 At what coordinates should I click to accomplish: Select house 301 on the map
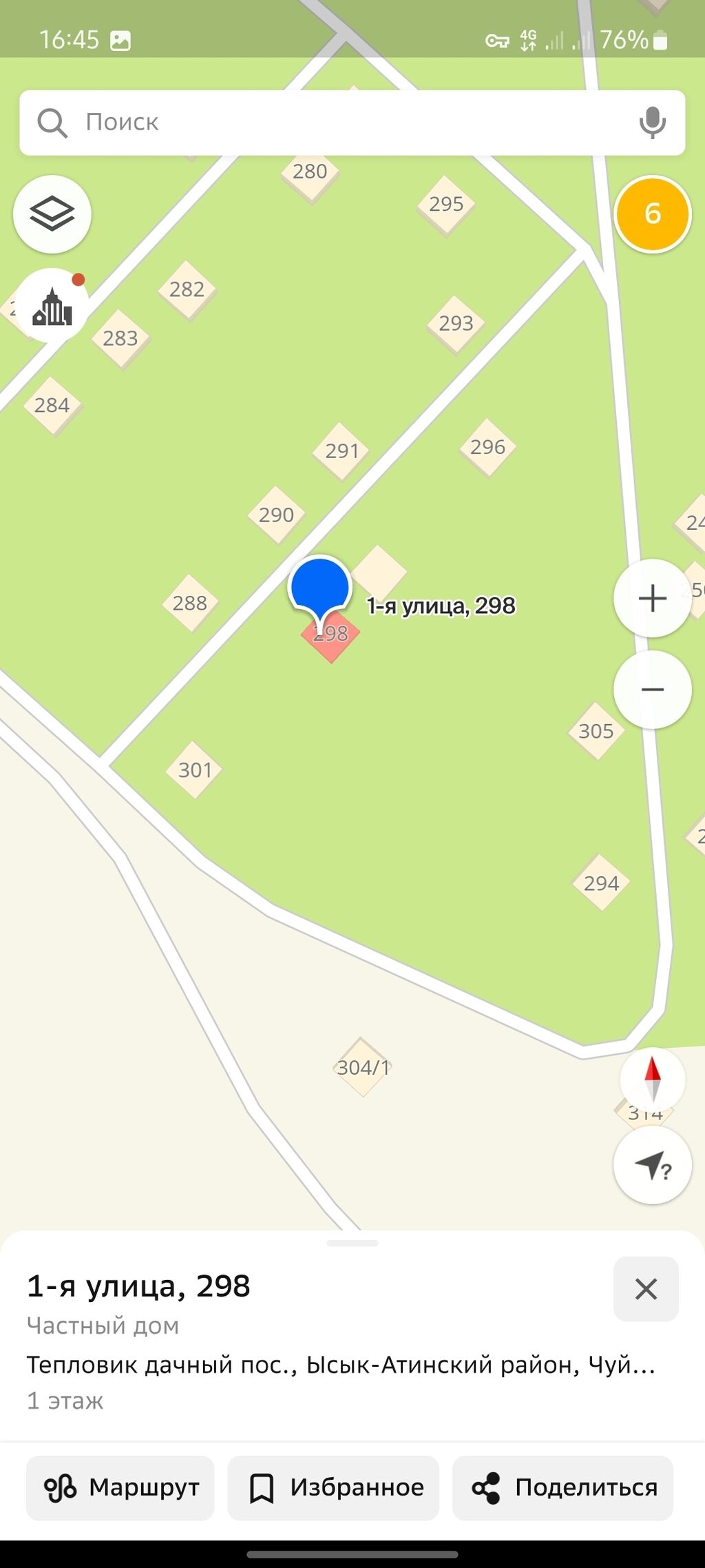tap(195, 770)
